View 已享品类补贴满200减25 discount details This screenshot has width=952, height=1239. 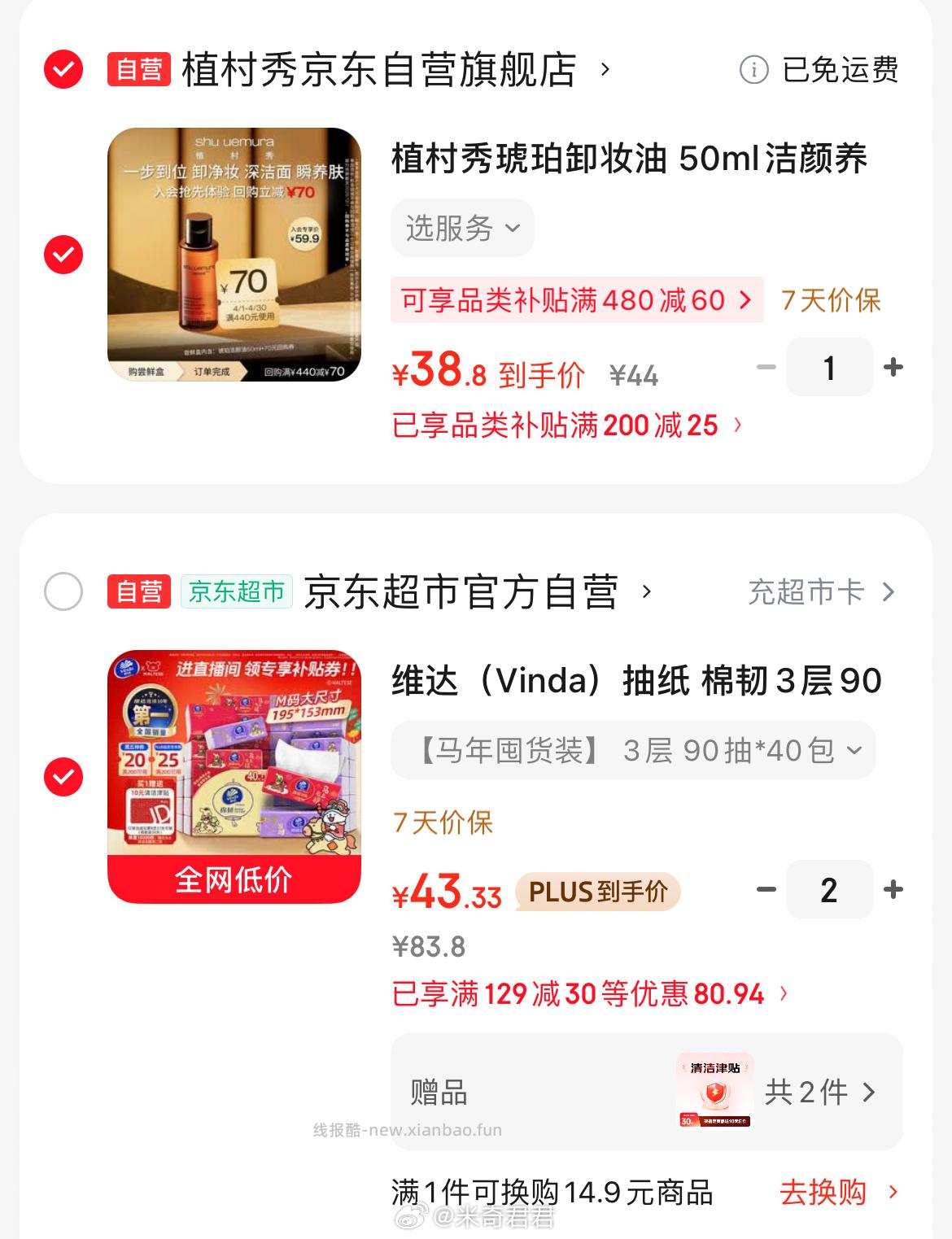(x=567, y=425)
